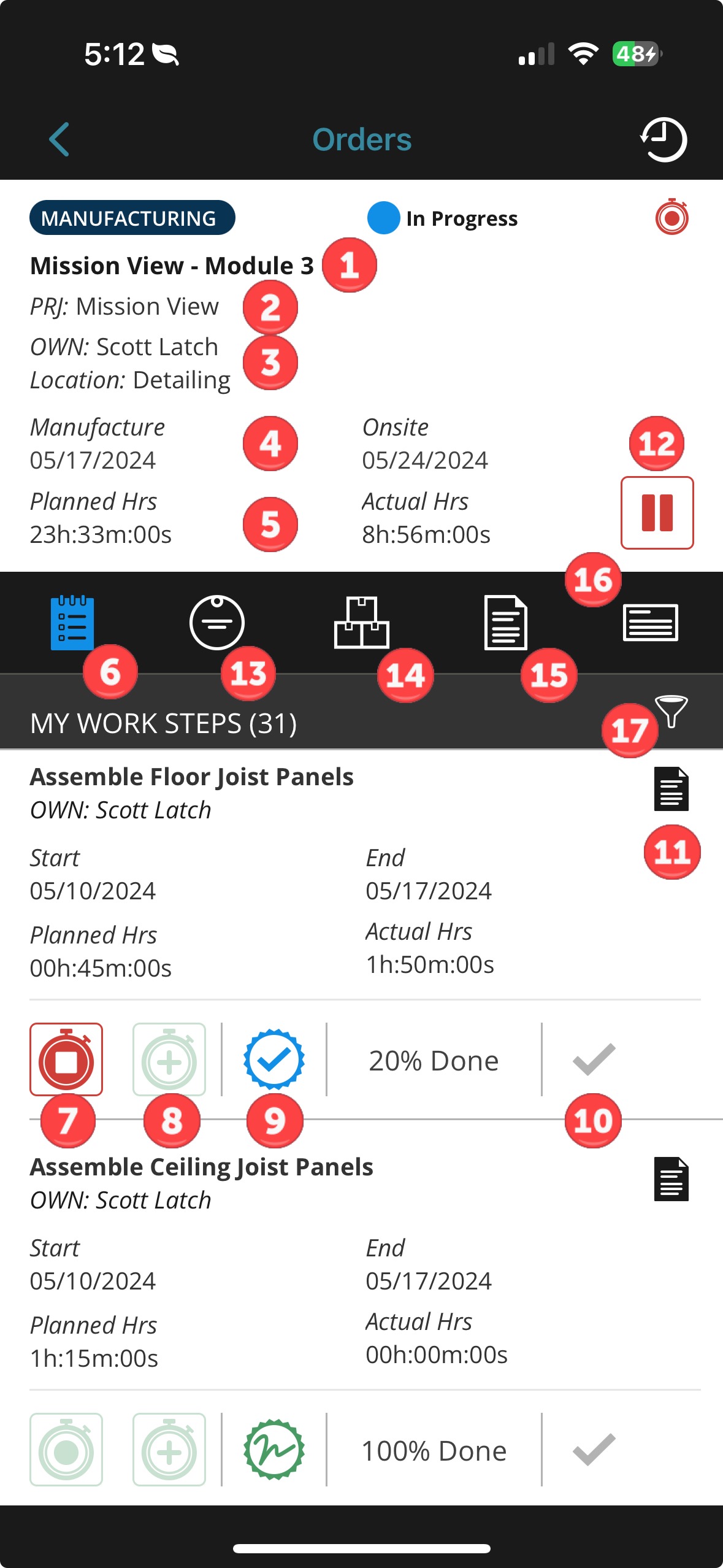This screenshot has height=1568, width=723.
Task: Mark Assemble Floor Joist Panels as complete
Action: click(x=594, y=1059)
